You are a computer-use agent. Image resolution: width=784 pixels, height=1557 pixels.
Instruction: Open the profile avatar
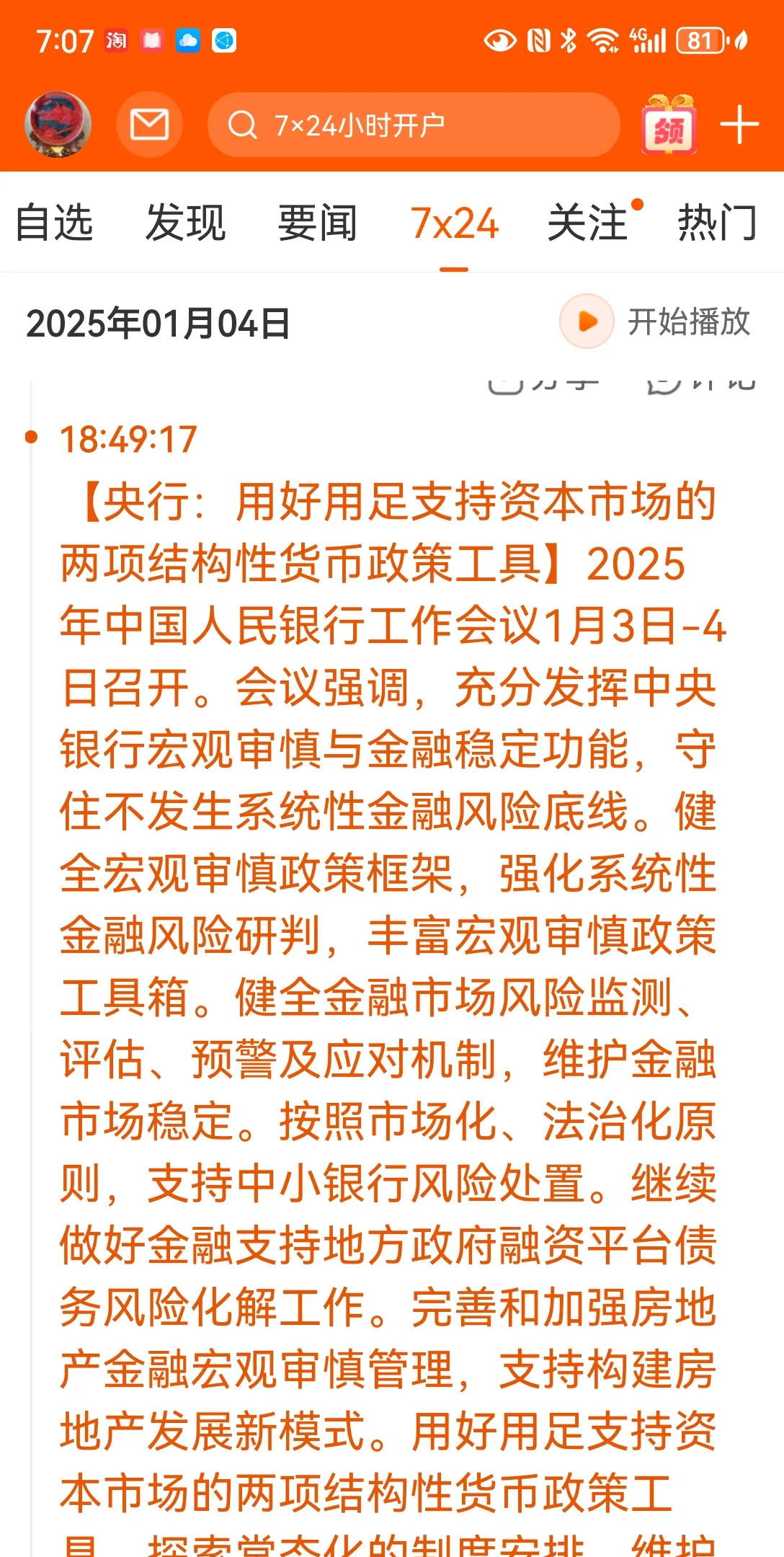pyautogui.click(x=58, y=125)
